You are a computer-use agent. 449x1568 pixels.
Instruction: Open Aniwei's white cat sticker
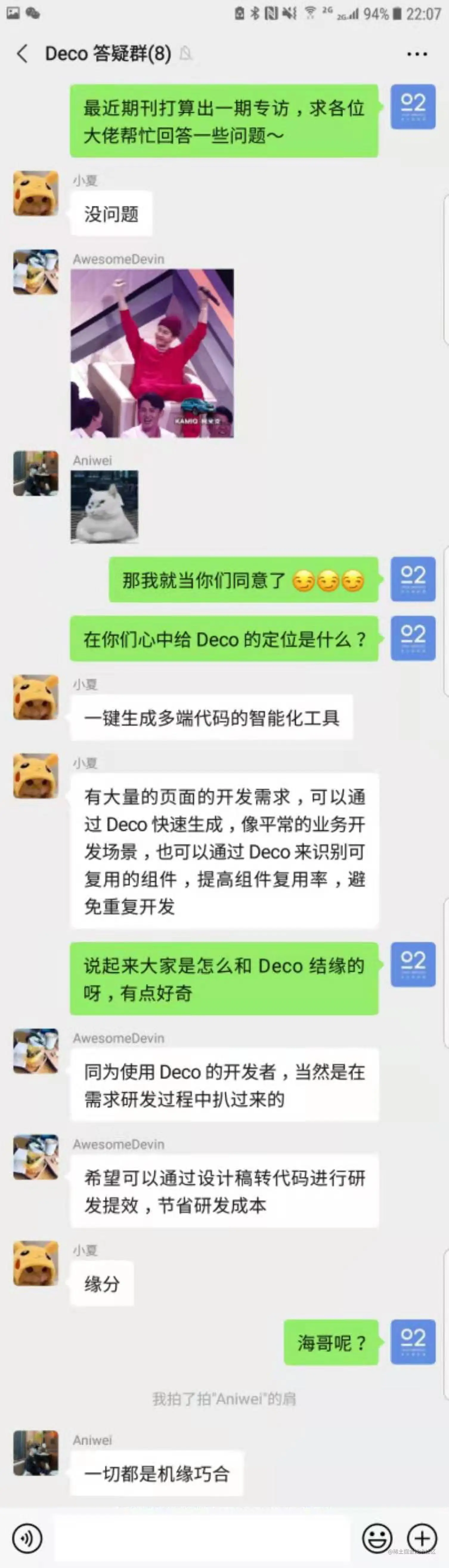(105, 506)
